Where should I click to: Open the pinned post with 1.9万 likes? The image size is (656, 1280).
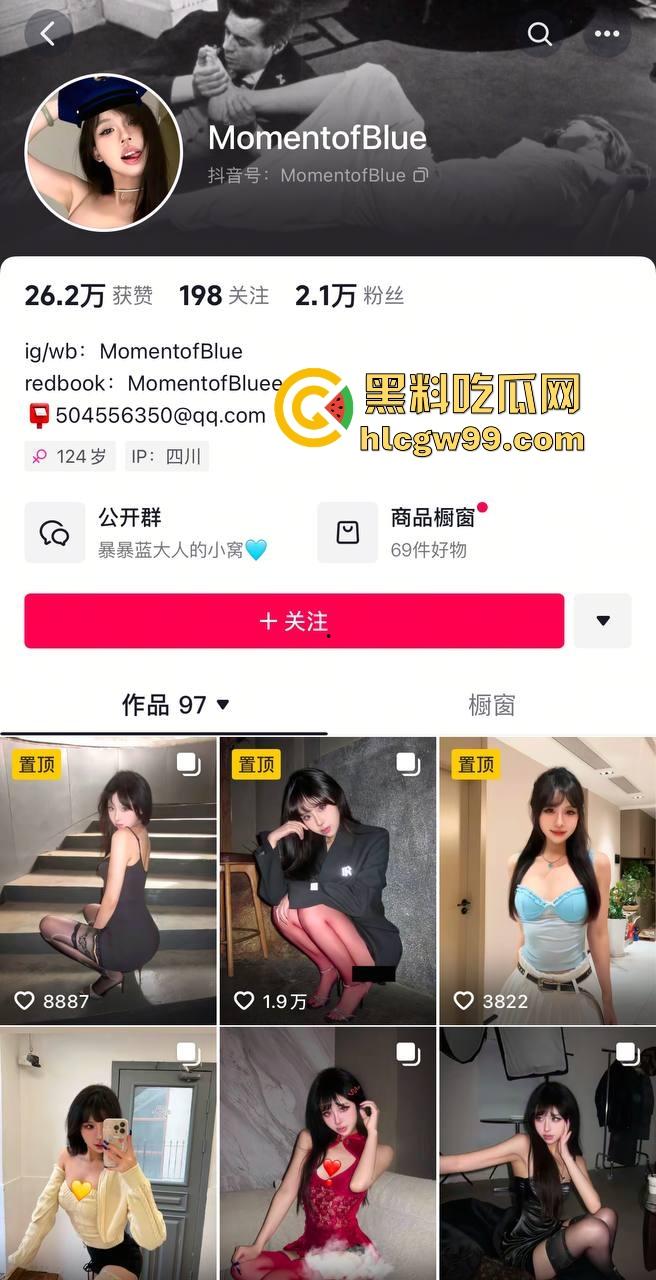click(x=327, y=880)
